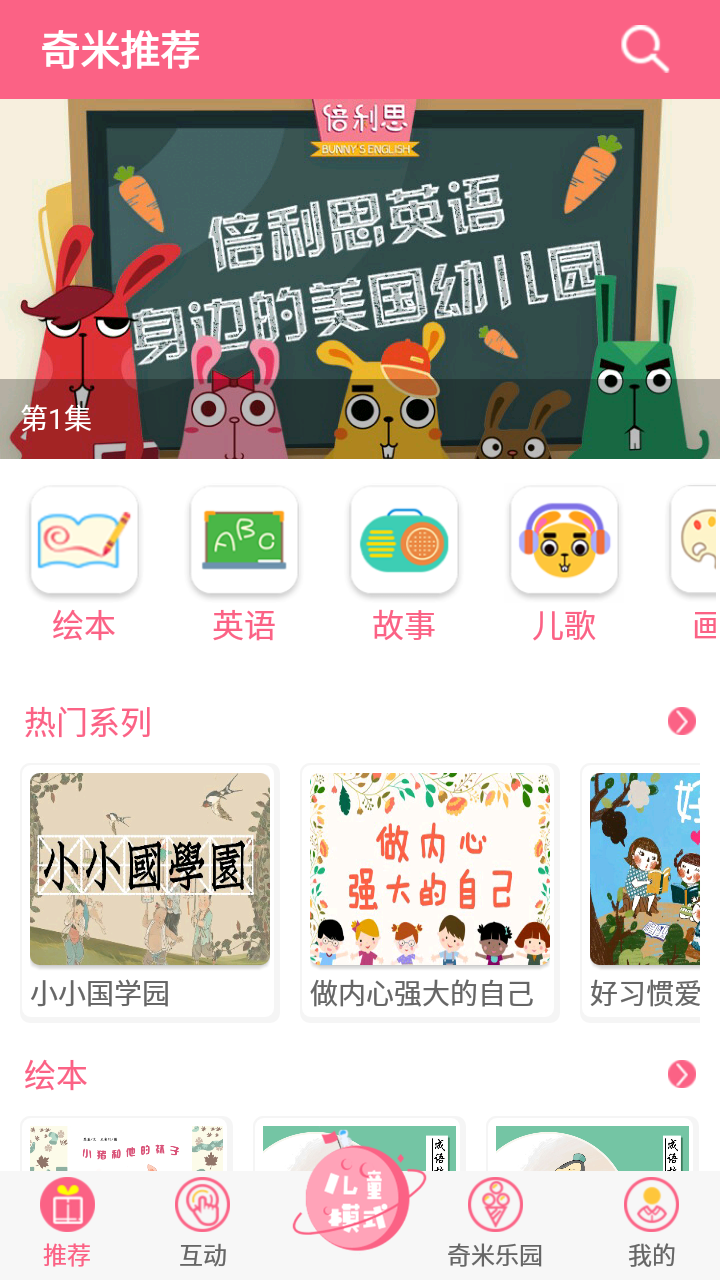Open the 小小国学园 series card

[150, 892]
